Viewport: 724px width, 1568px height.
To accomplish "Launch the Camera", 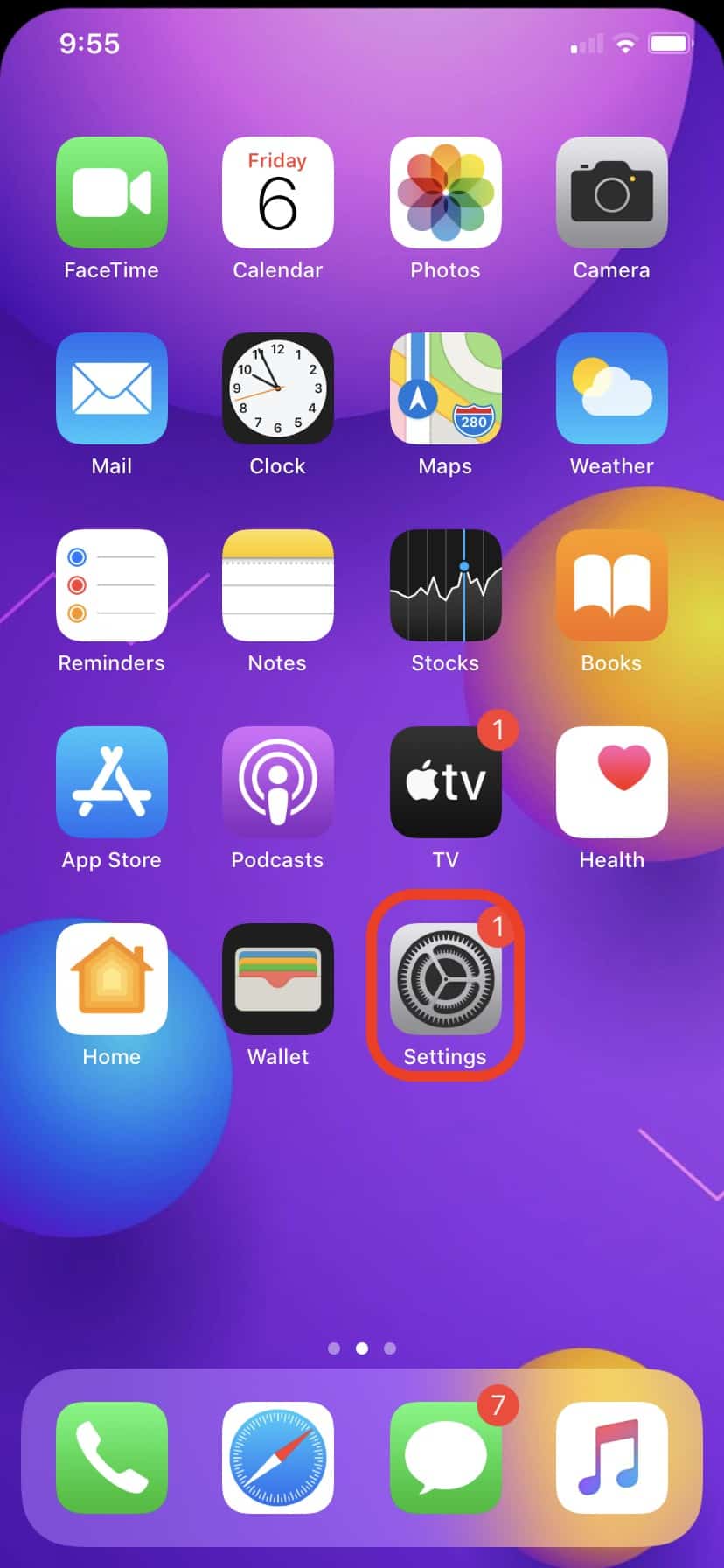I will coord(611,192).
